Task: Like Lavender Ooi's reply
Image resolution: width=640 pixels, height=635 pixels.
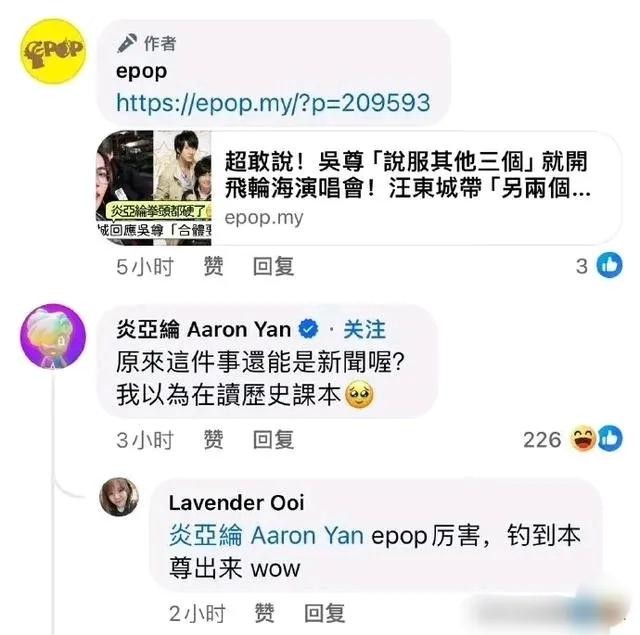Action: click(x=264, y=612)
